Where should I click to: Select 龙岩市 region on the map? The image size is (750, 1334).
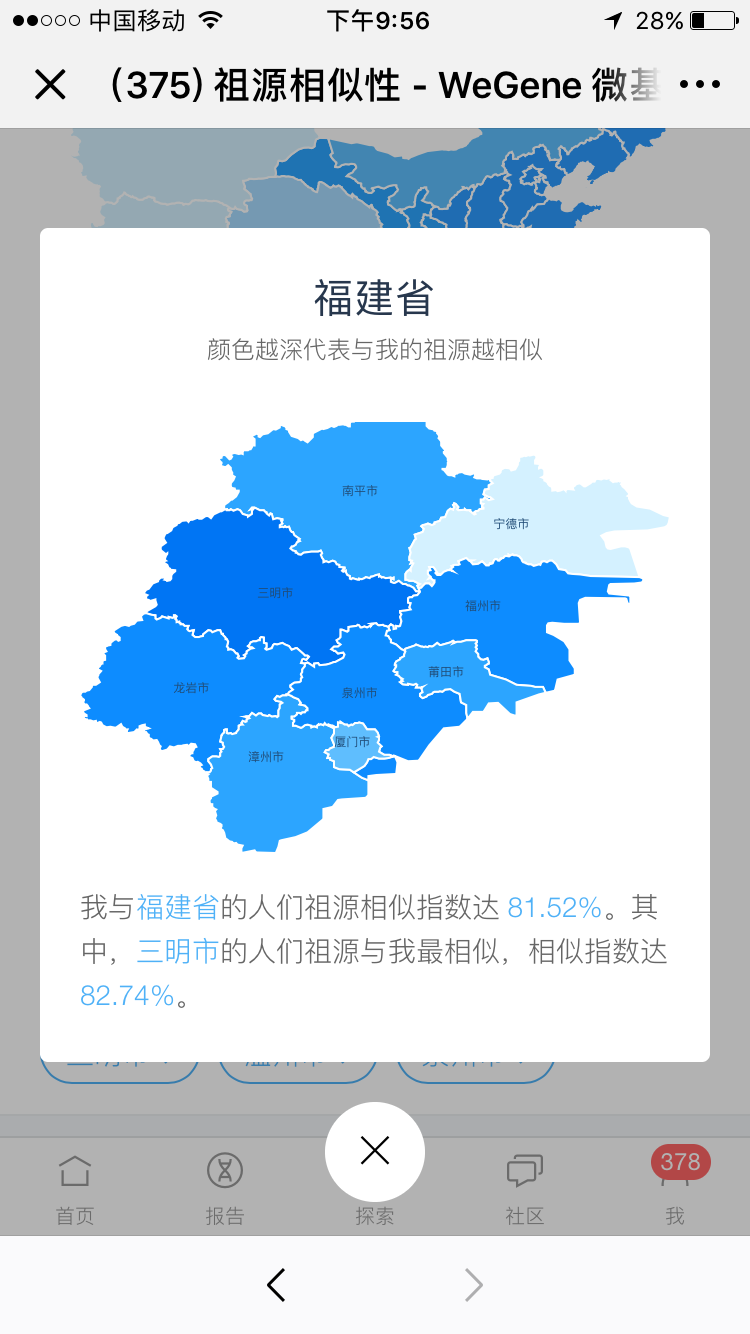tap(191, 688)
